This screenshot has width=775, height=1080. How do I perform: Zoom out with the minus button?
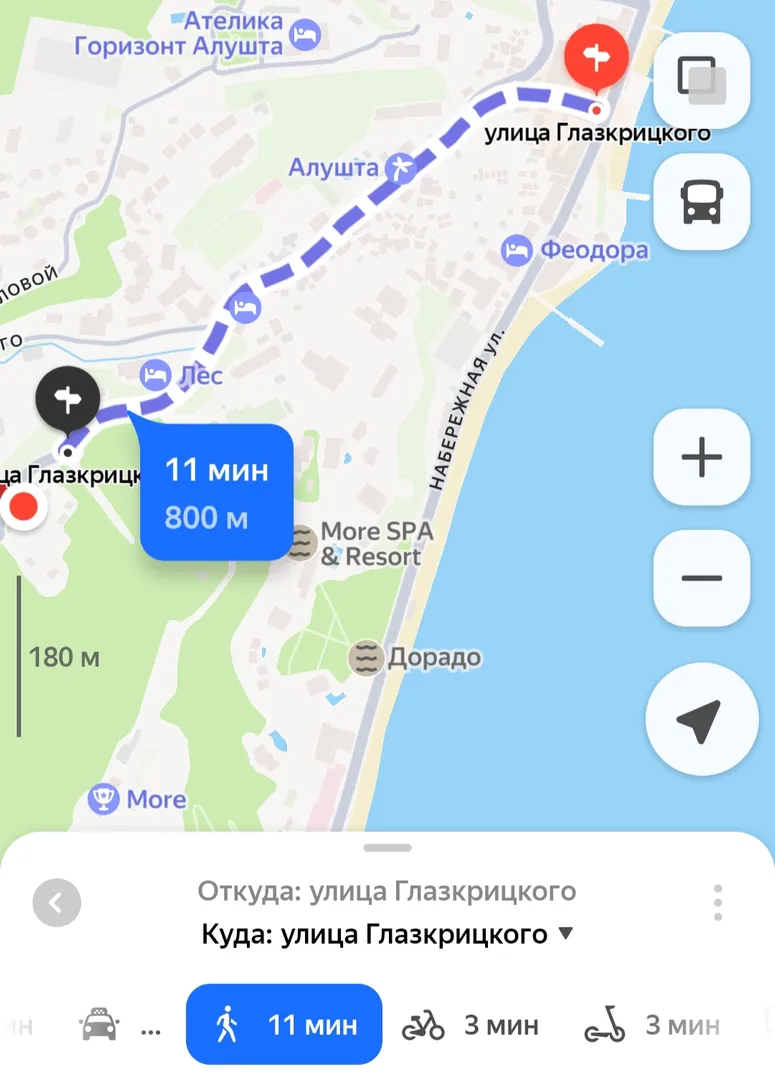click(701, 578)
